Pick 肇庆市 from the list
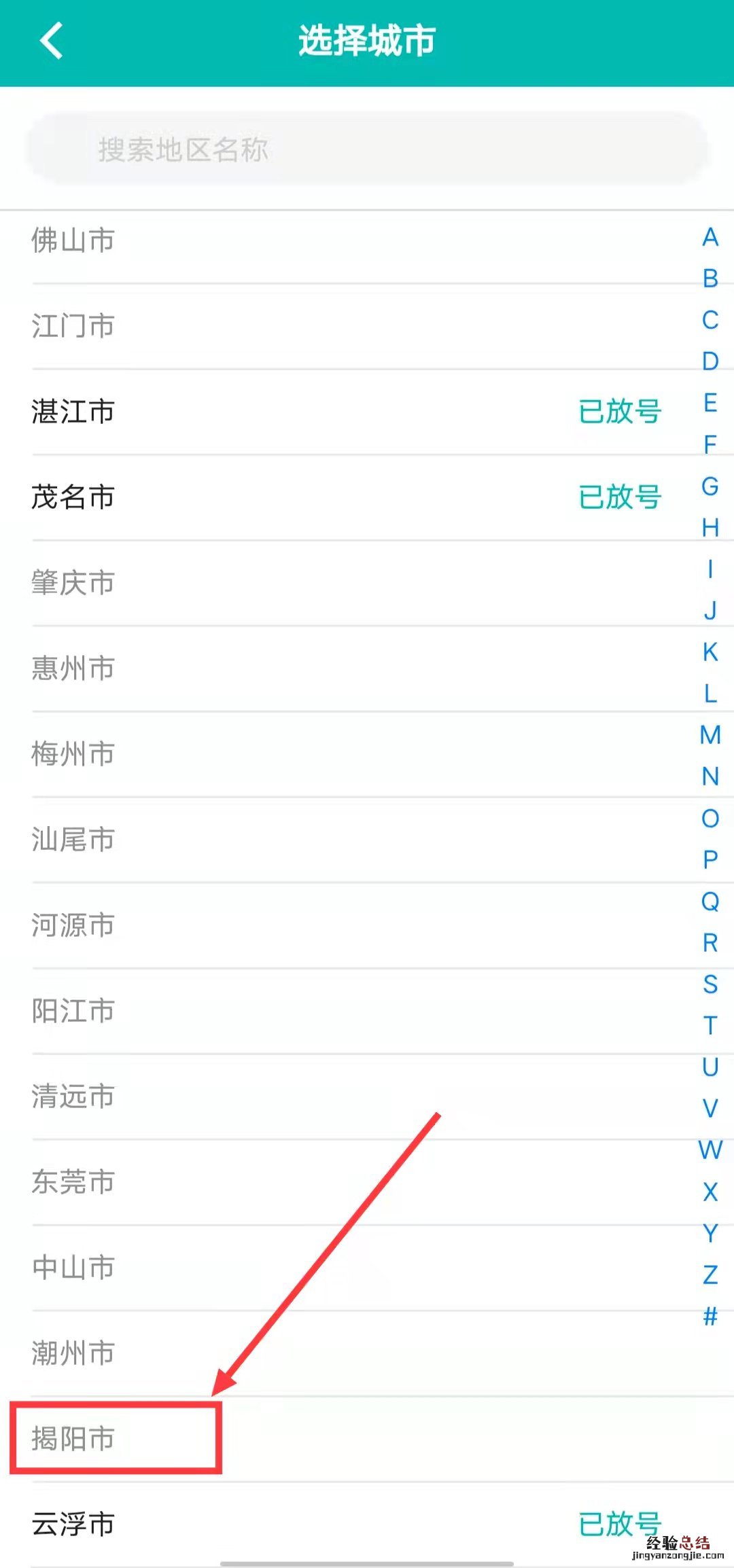 click(73, 584)
